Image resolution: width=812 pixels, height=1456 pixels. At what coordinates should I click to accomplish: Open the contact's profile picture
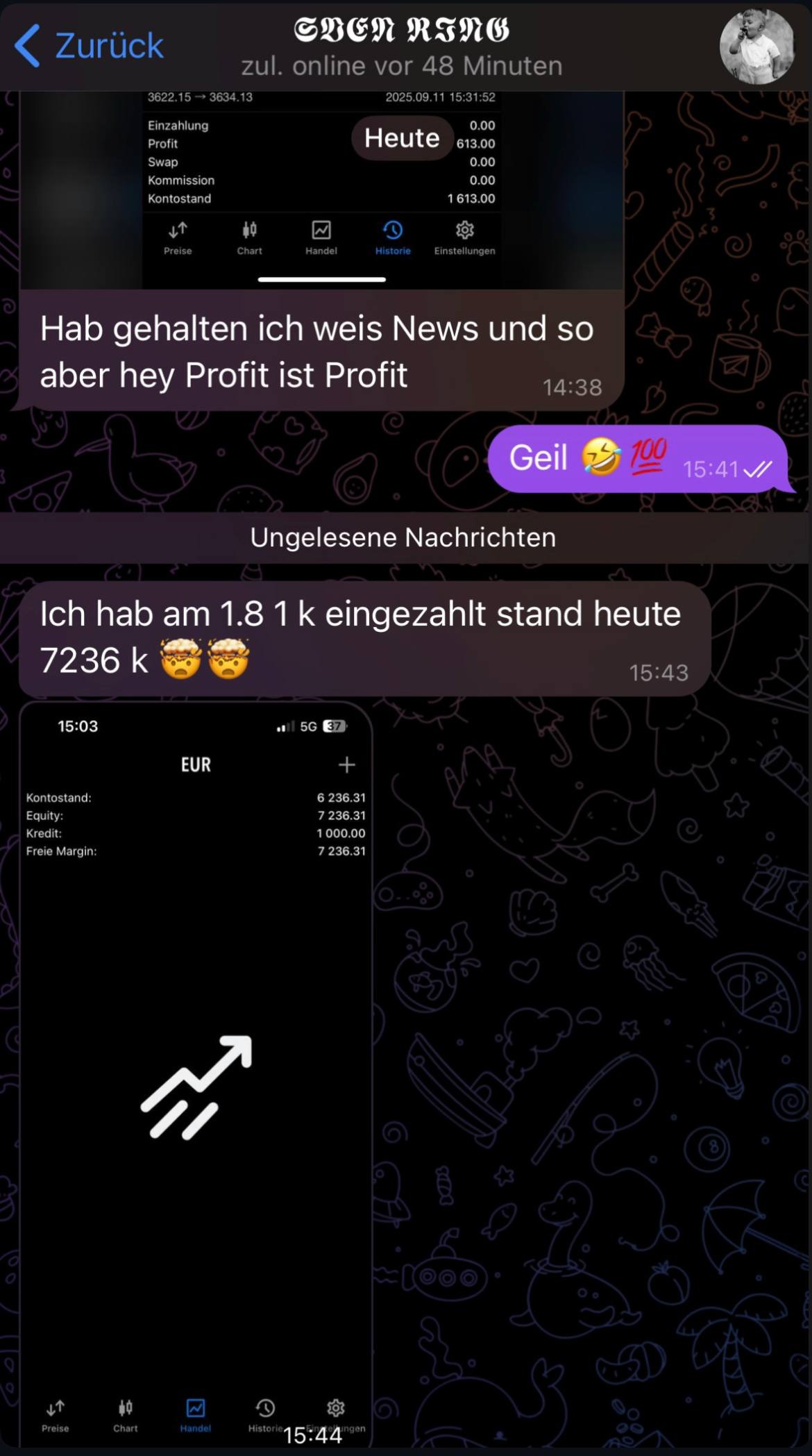tap(756, 47)
